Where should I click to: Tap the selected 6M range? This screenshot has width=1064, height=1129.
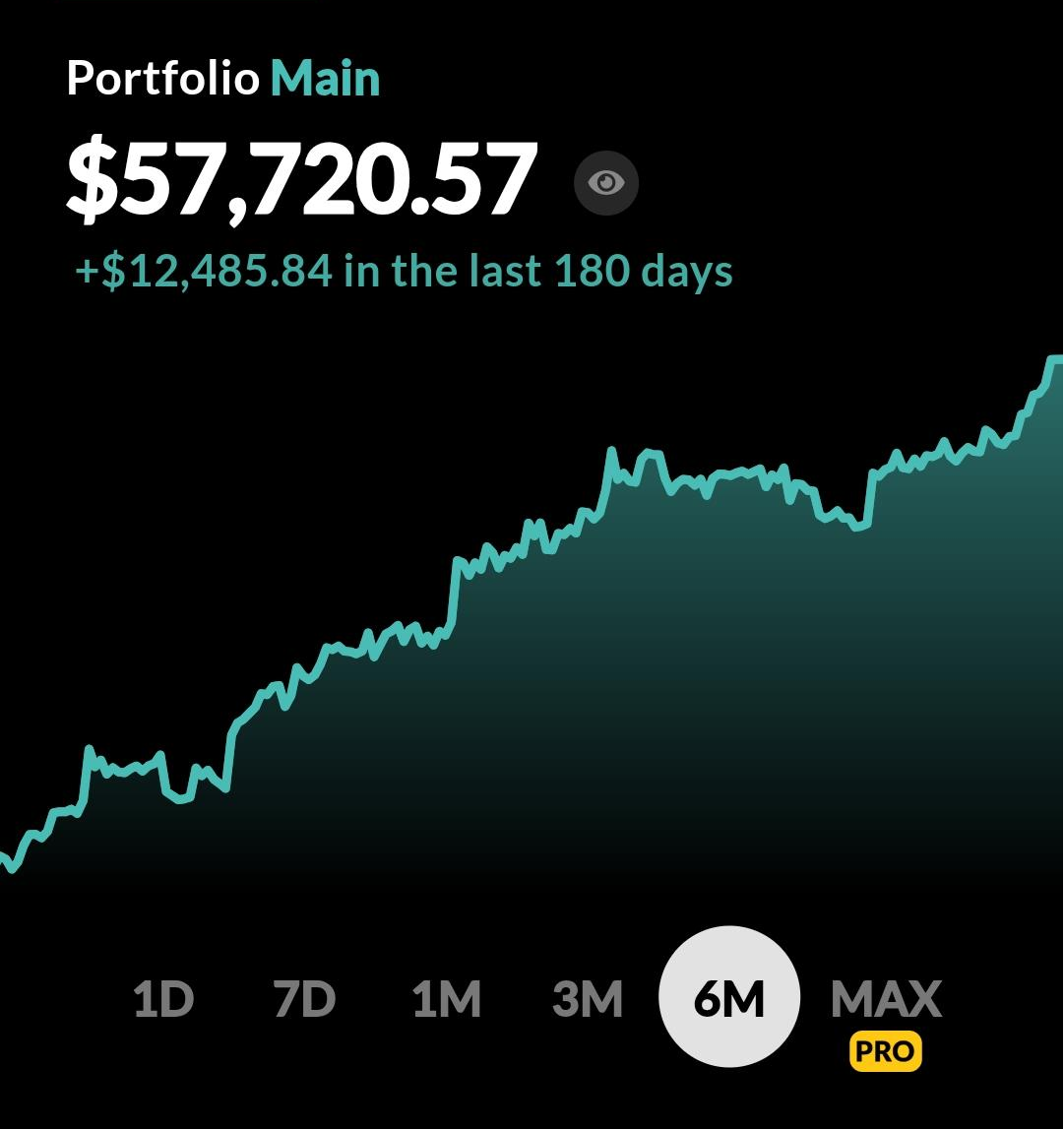coord(729,997)
